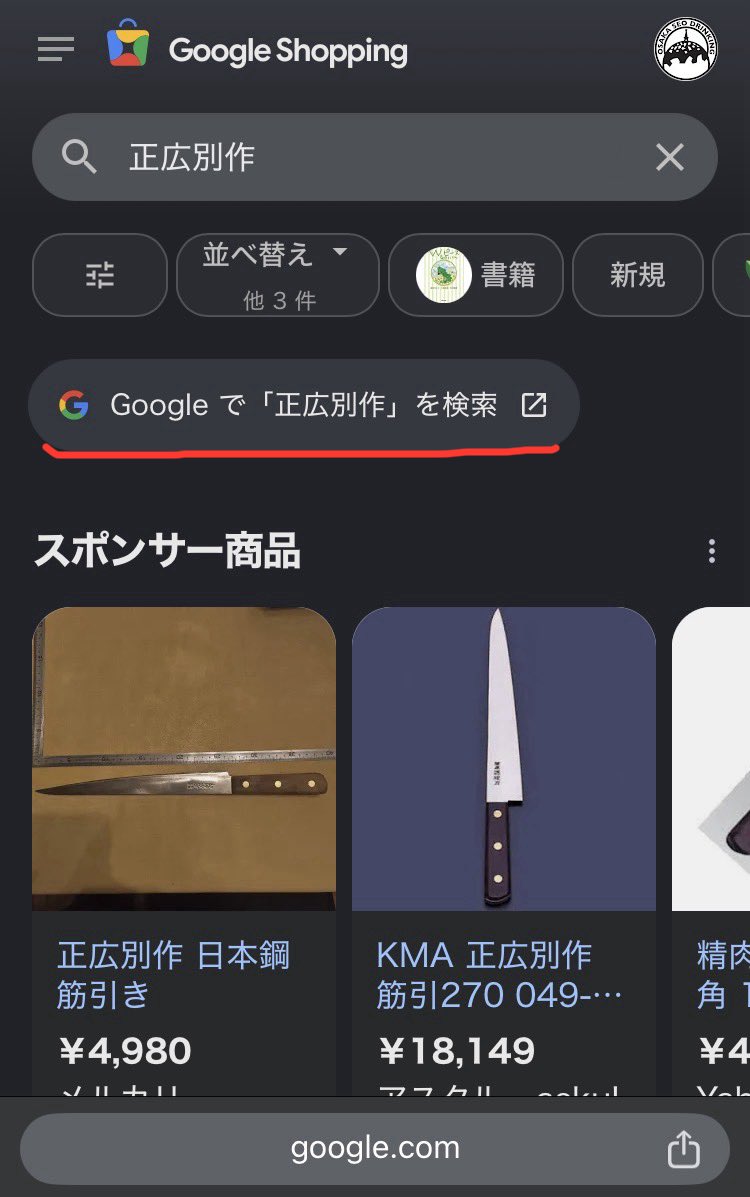Open the 正広別作 日本鋼 筋引き product card

pos(183,850)
